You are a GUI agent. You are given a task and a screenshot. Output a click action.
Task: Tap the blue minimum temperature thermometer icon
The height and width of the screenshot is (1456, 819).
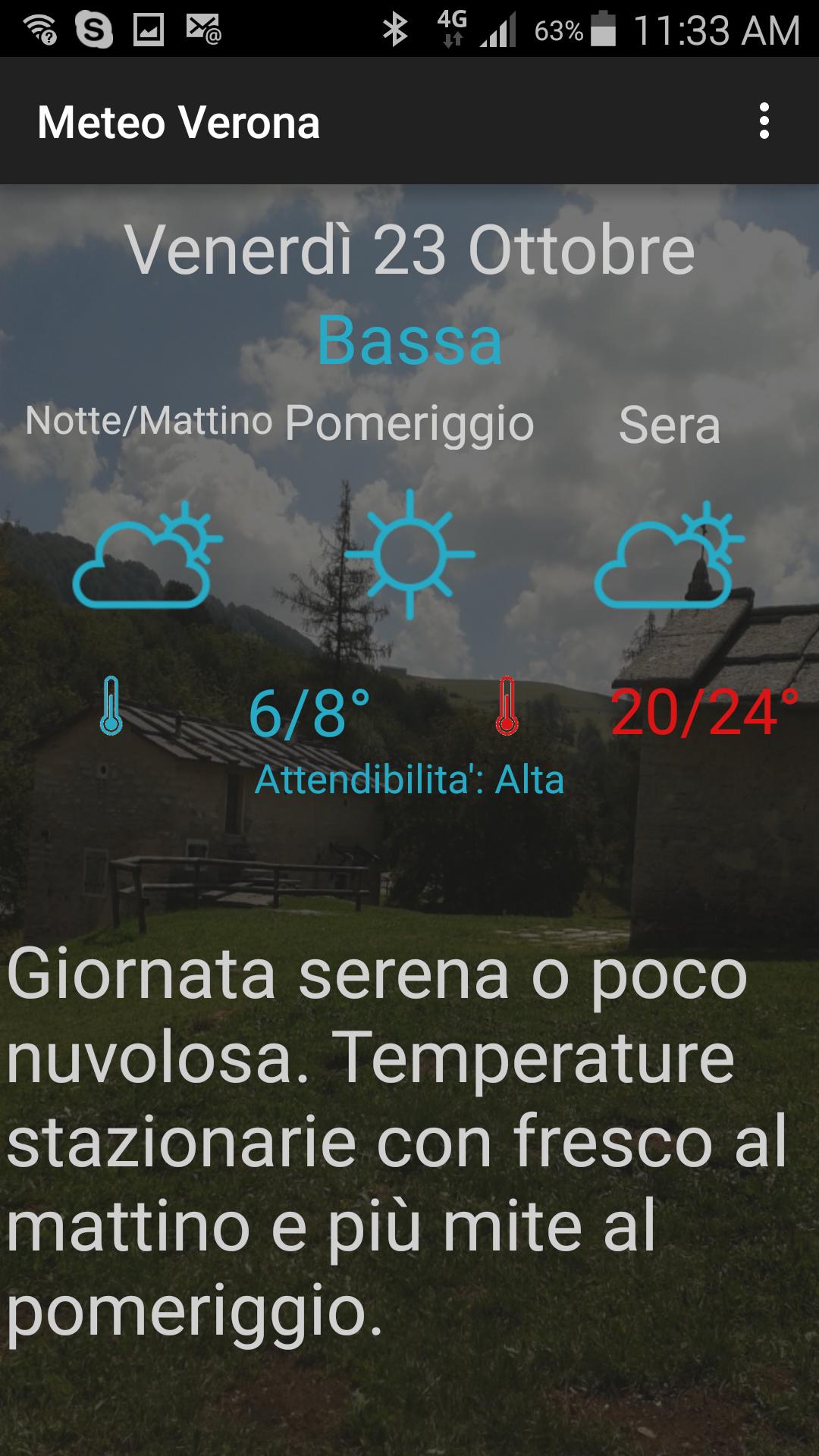(112, 709)
